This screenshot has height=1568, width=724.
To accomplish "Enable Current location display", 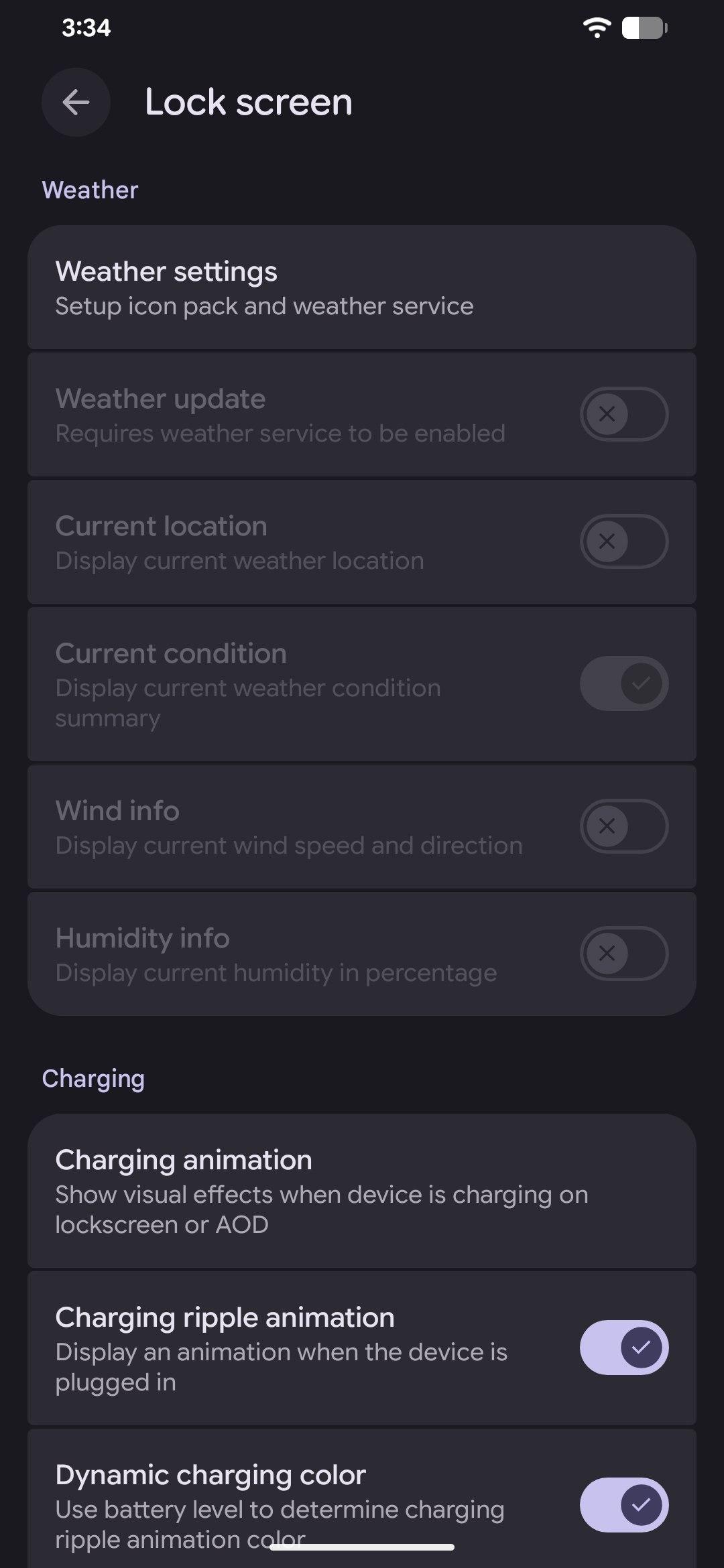I will (x=623, y=541).
